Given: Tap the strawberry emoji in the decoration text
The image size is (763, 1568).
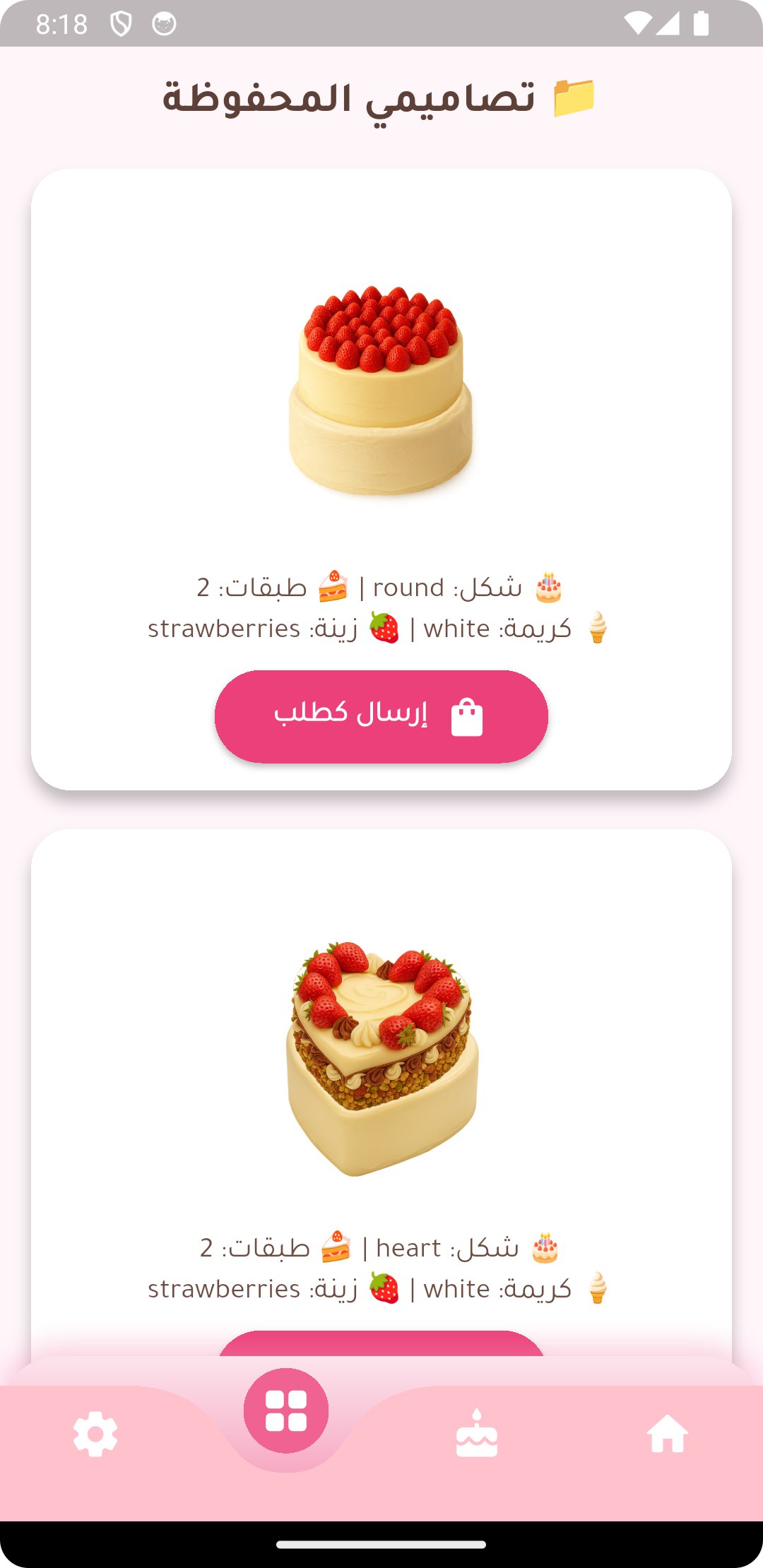Looking at the screenshot, I should click(385, 627).
